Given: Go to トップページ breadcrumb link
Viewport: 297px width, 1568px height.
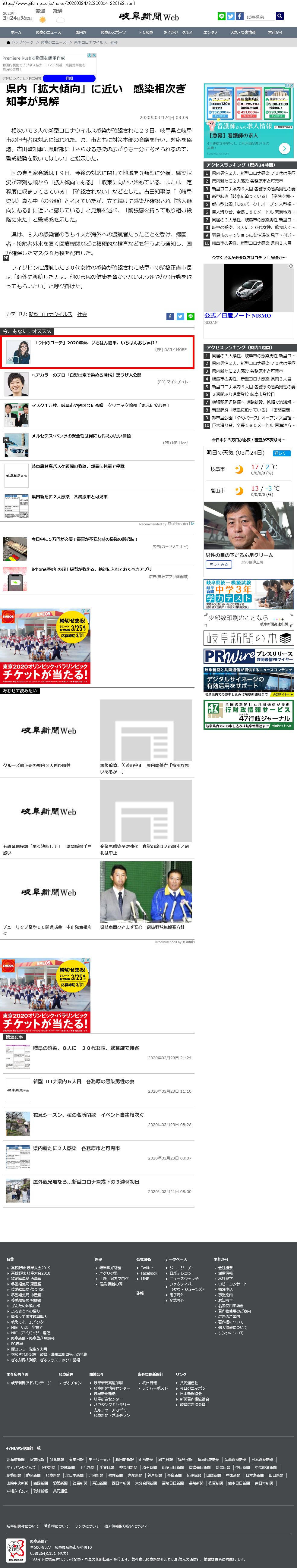Looking at the screenshot, I should coord(22,42).
